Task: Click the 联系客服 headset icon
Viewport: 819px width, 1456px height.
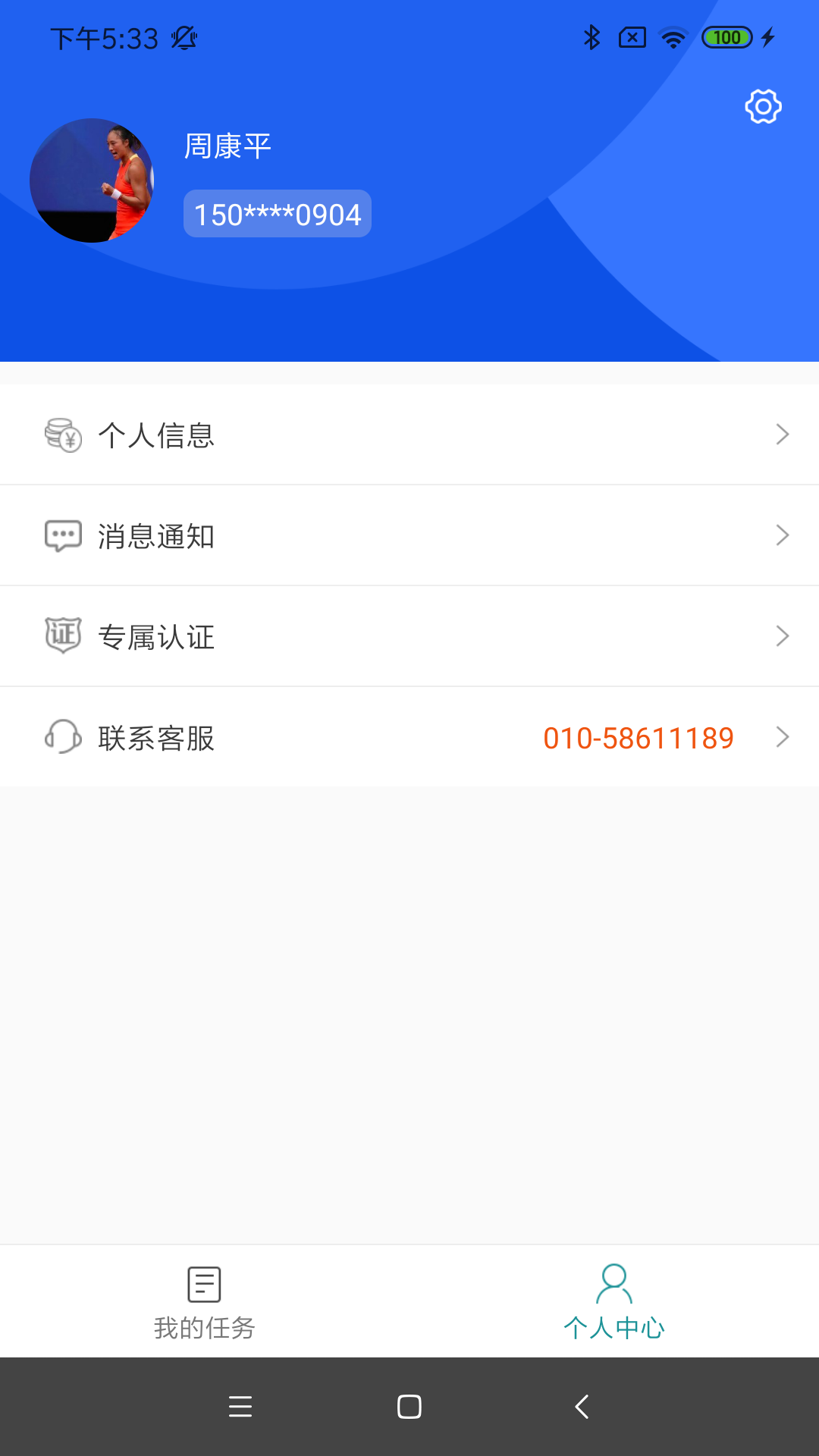Action: point(63,736)
